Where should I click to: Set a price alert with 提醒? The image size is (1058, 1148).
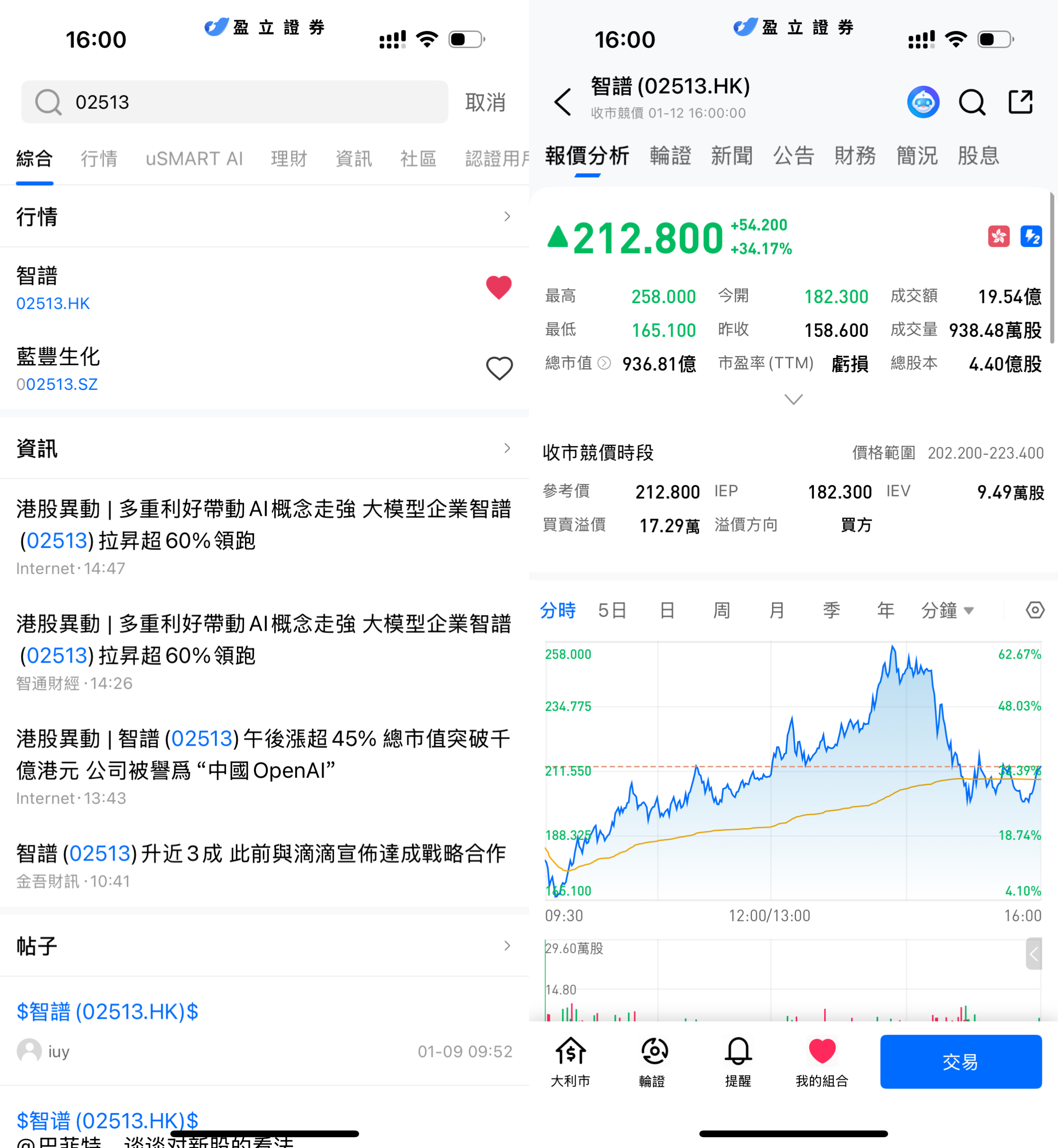click(737, 1061)
